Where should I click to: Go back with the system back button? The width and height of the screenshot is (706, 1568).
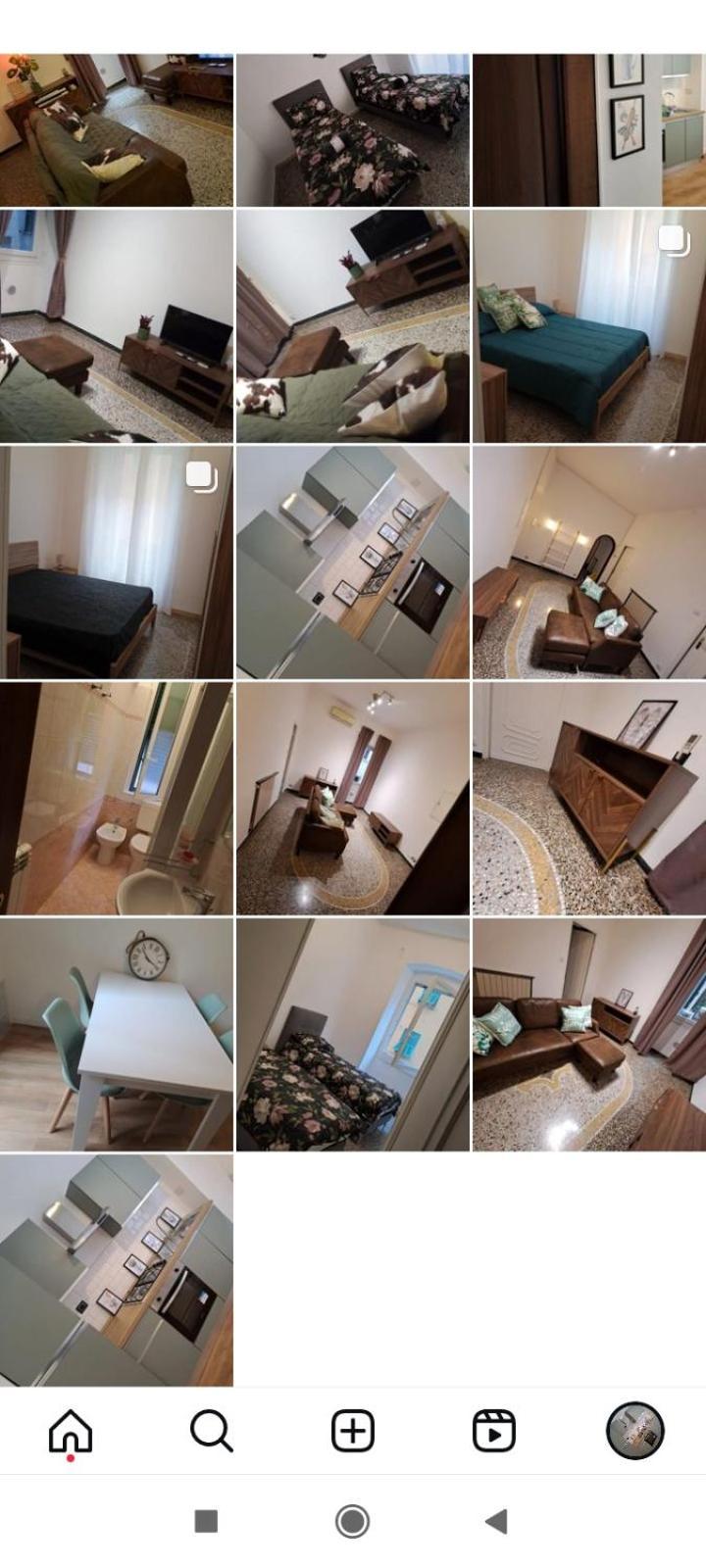point(496,1521)
